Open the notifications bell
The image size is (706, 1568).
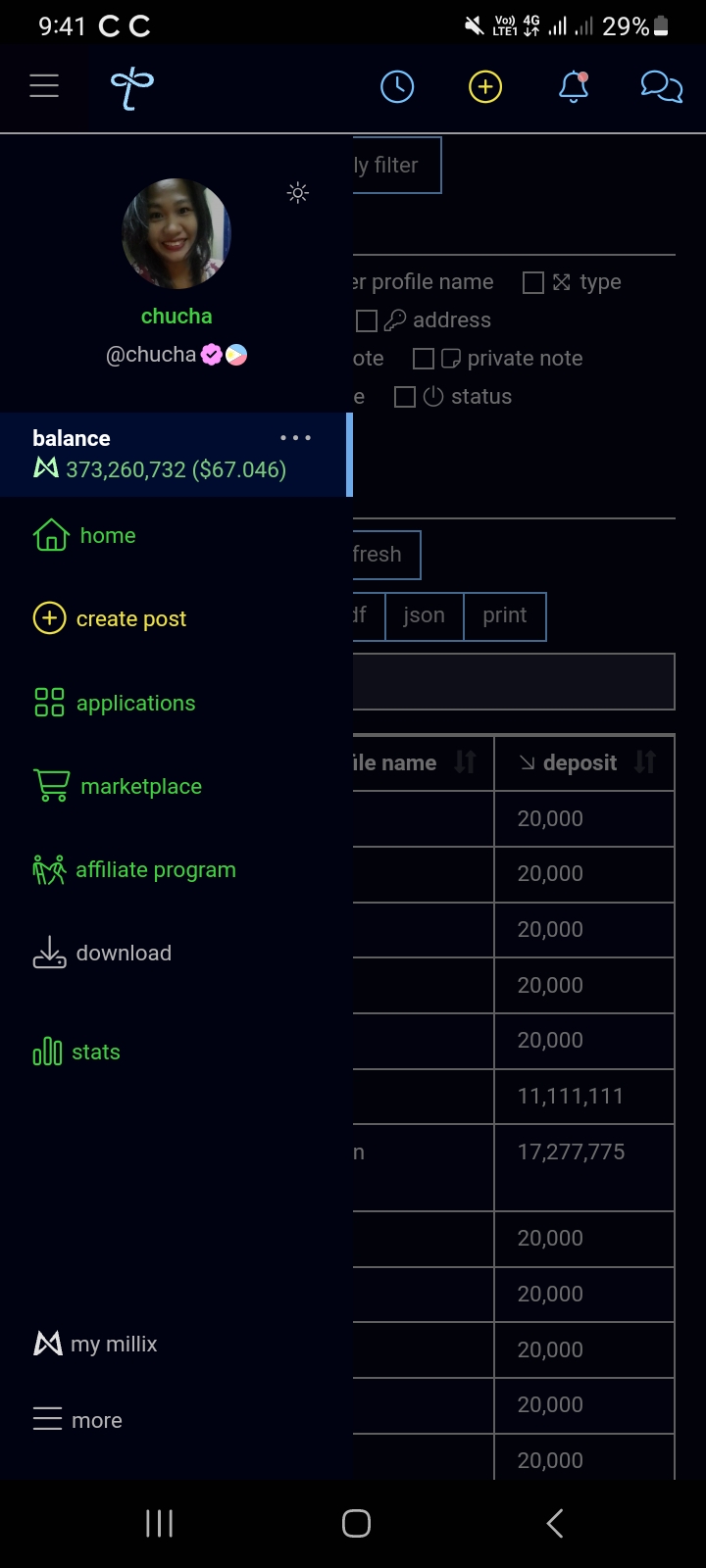point(574,87)
